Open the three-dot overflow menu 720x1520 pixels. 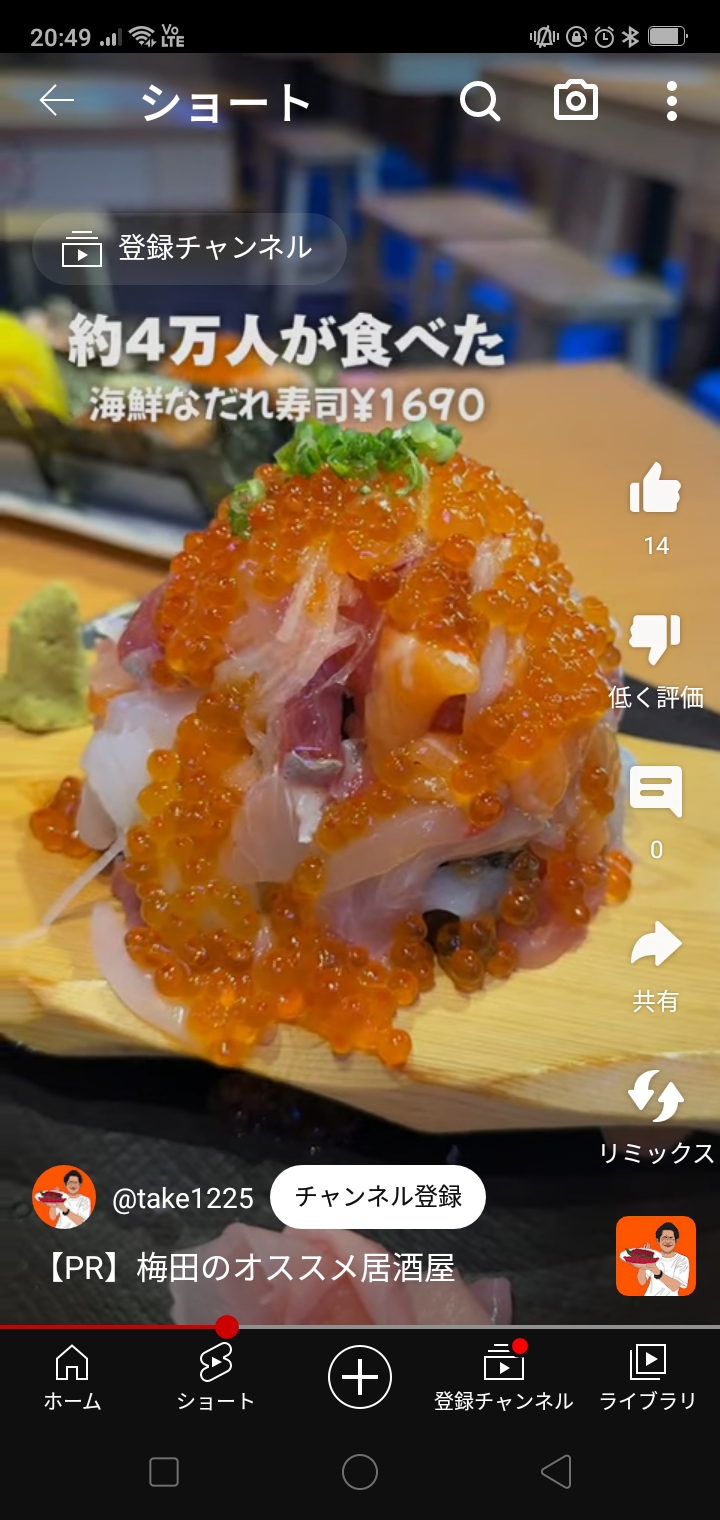[671, 101]
